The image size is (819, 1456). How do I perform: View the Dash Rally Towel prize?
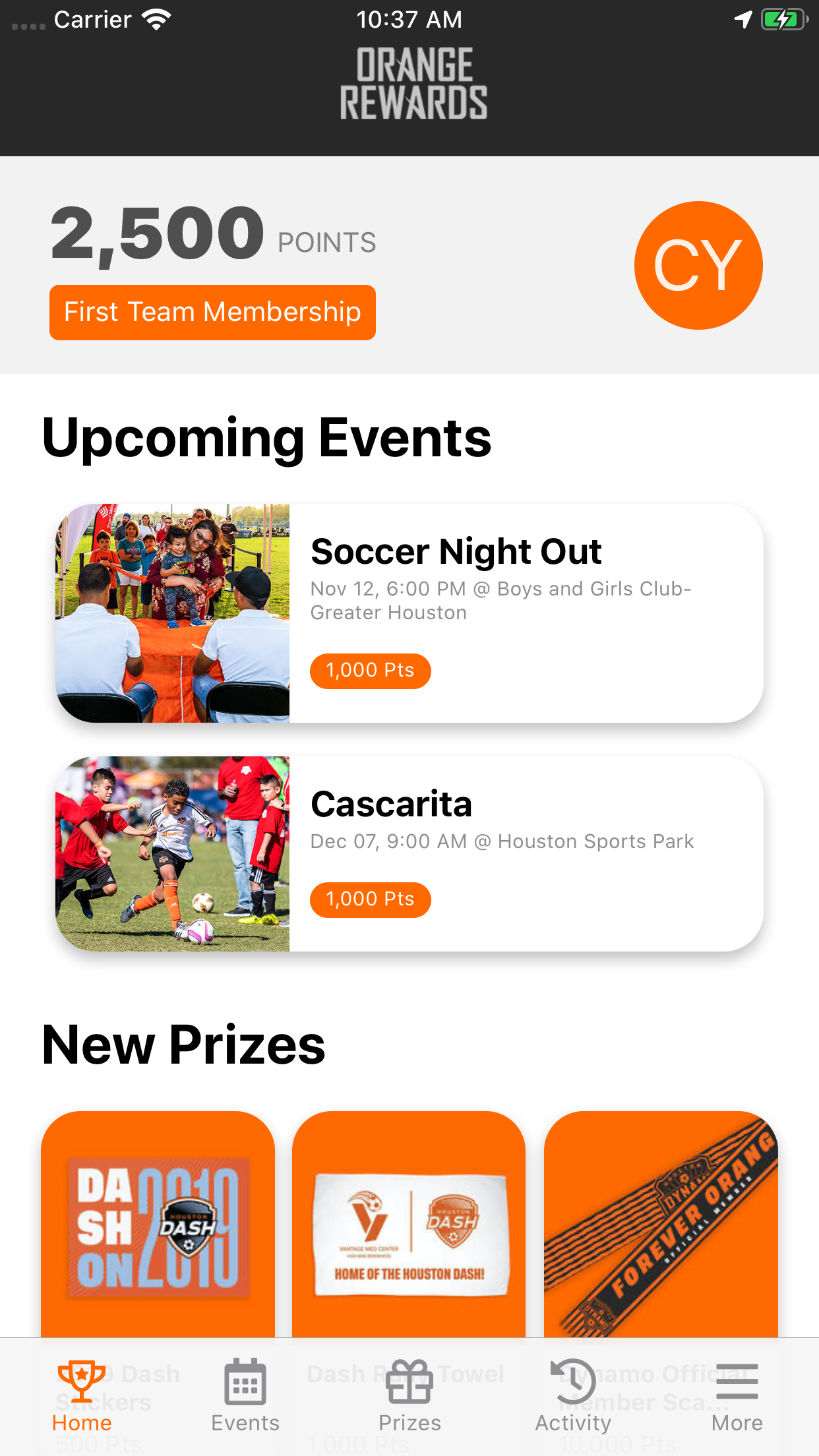(409, 1225)
